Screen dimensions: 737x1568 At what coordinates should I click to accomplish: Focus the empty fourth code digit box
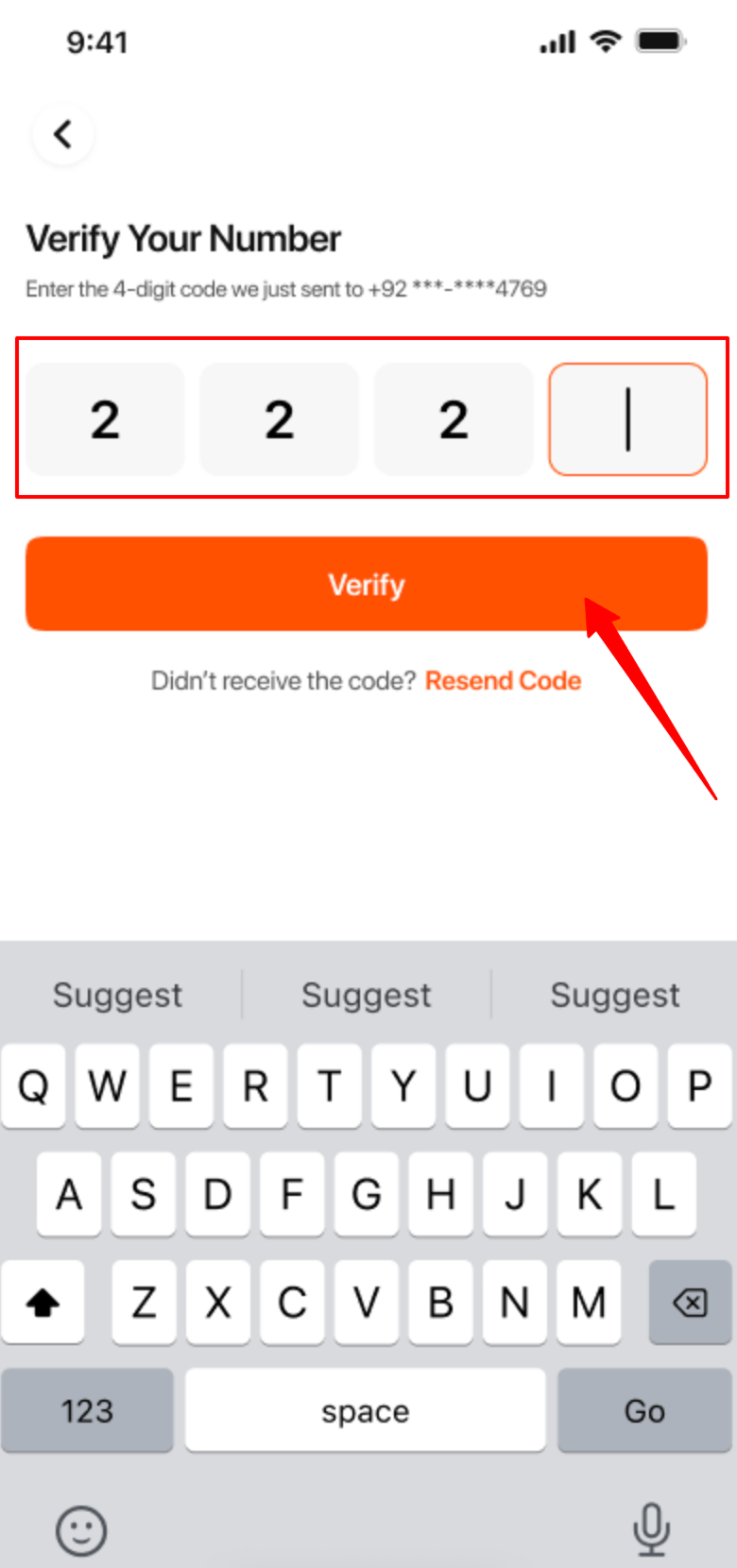628,419
